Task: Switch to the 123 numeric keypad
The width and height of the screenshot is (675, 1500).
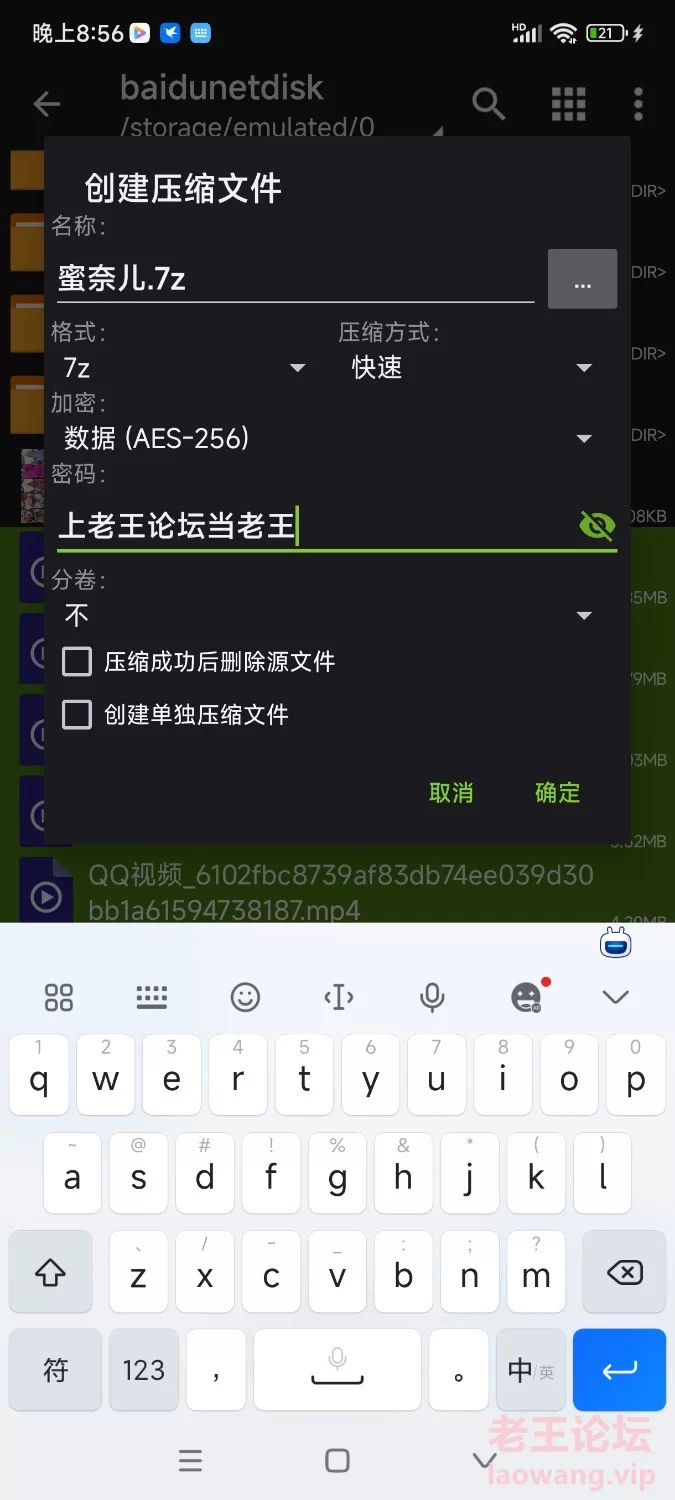Action: [143, 1370]
